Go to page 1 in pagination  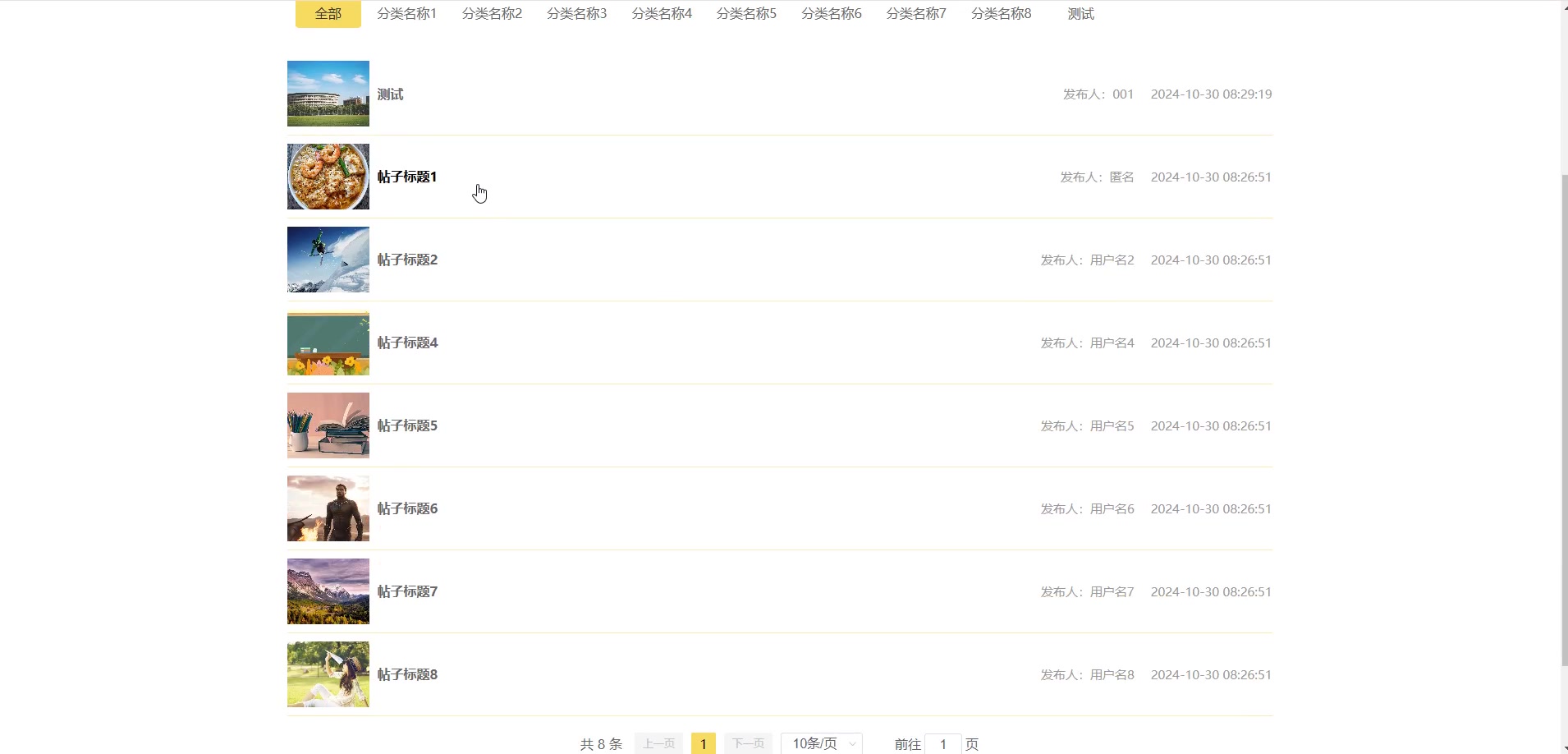(x=704, y=743)
